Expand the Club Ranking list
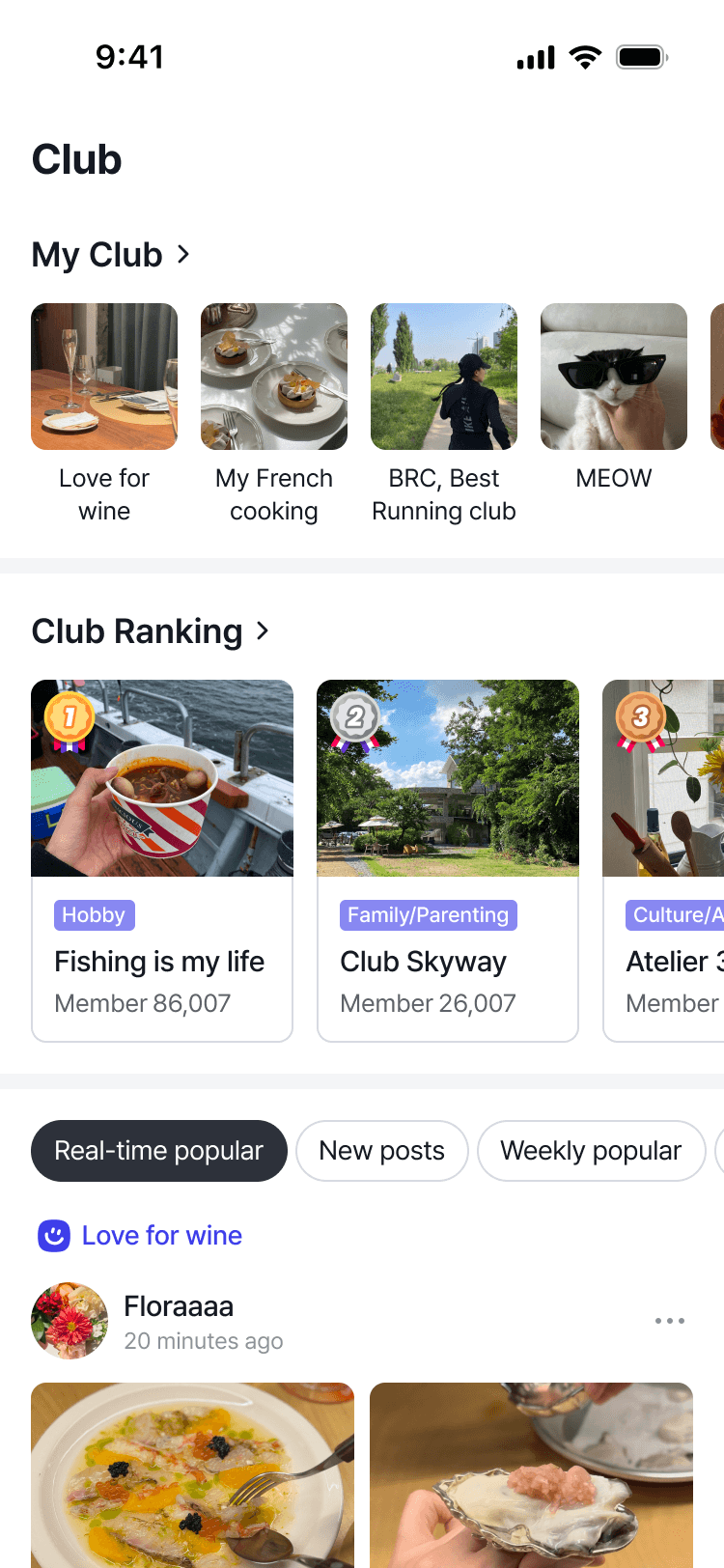 tap(263, 631)
